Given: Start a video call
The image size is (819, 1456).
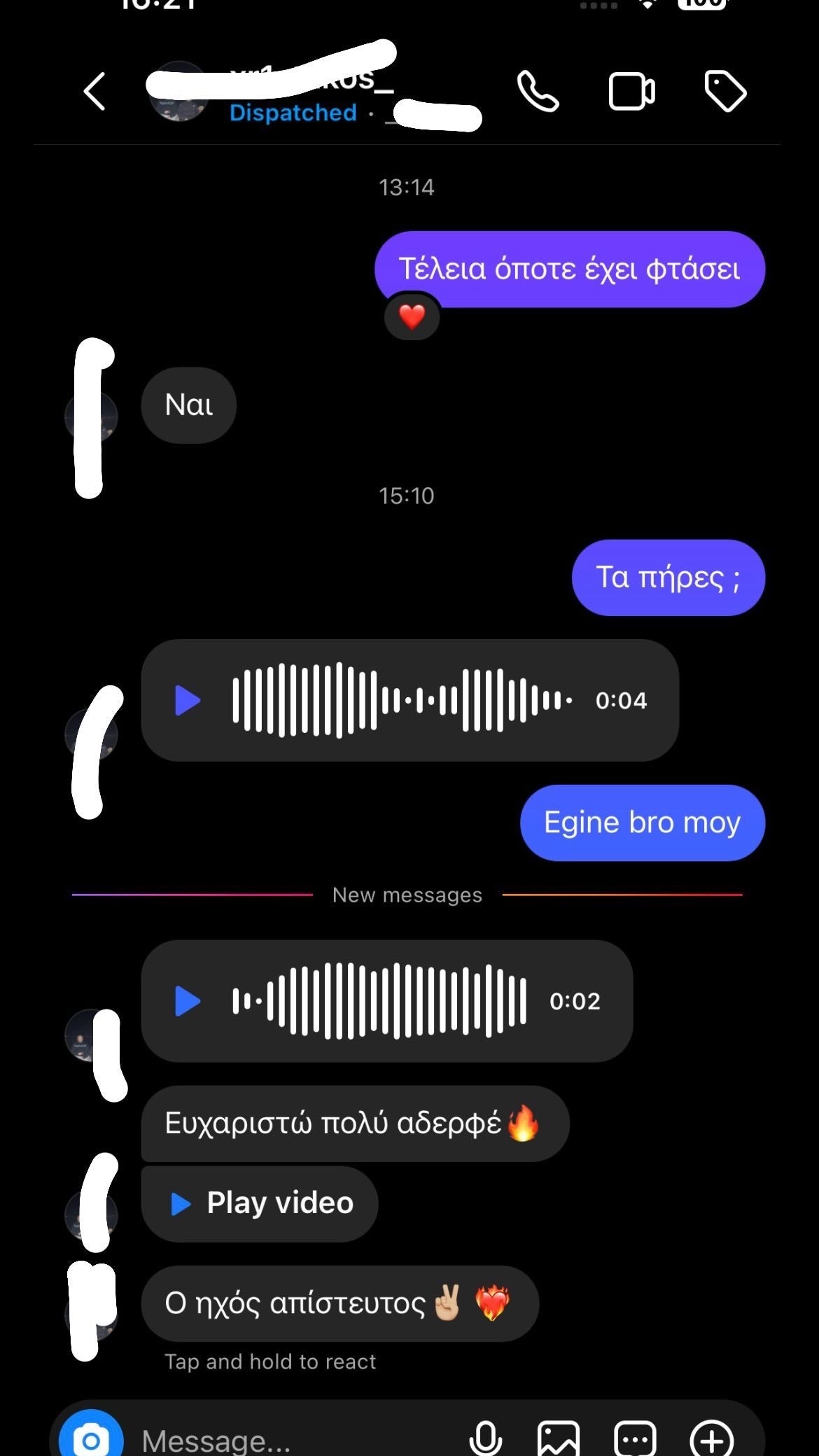Looking at the screenshot, I should click(631, 92).
